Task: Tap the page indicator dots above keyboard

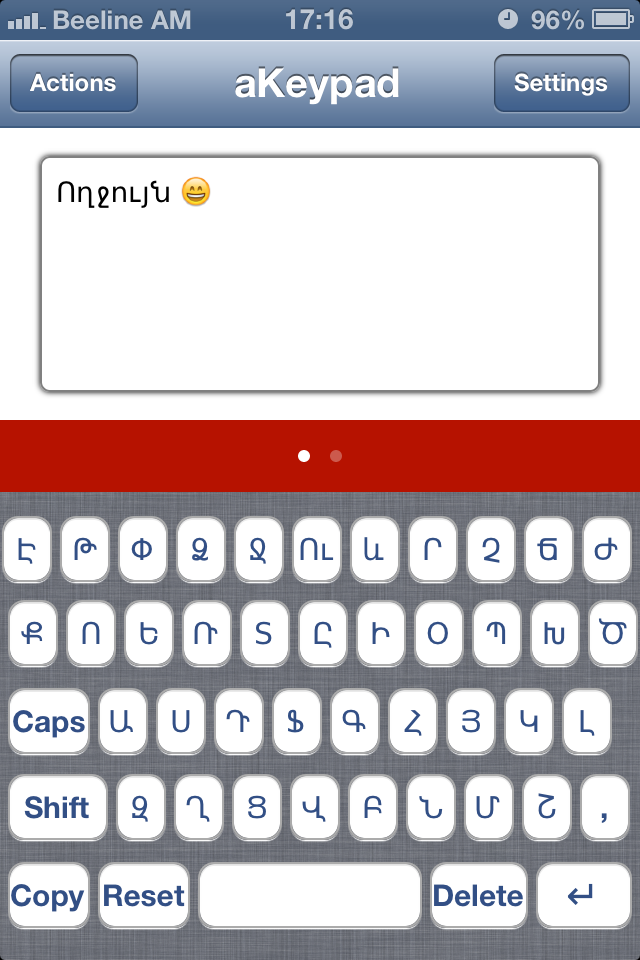Action: pyautogui.click(x=320, y=456)
